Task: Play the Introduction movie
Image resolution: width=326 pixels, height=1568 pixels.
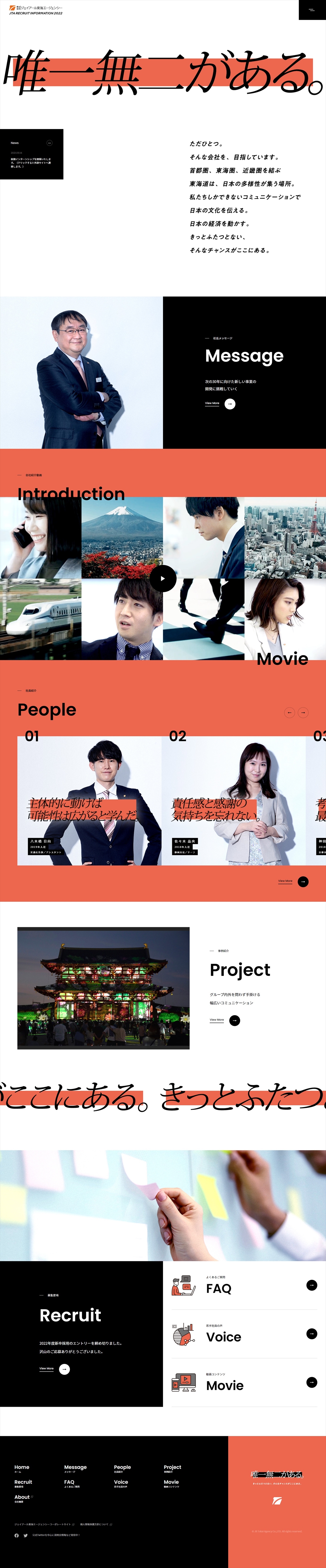Action: 163,579
